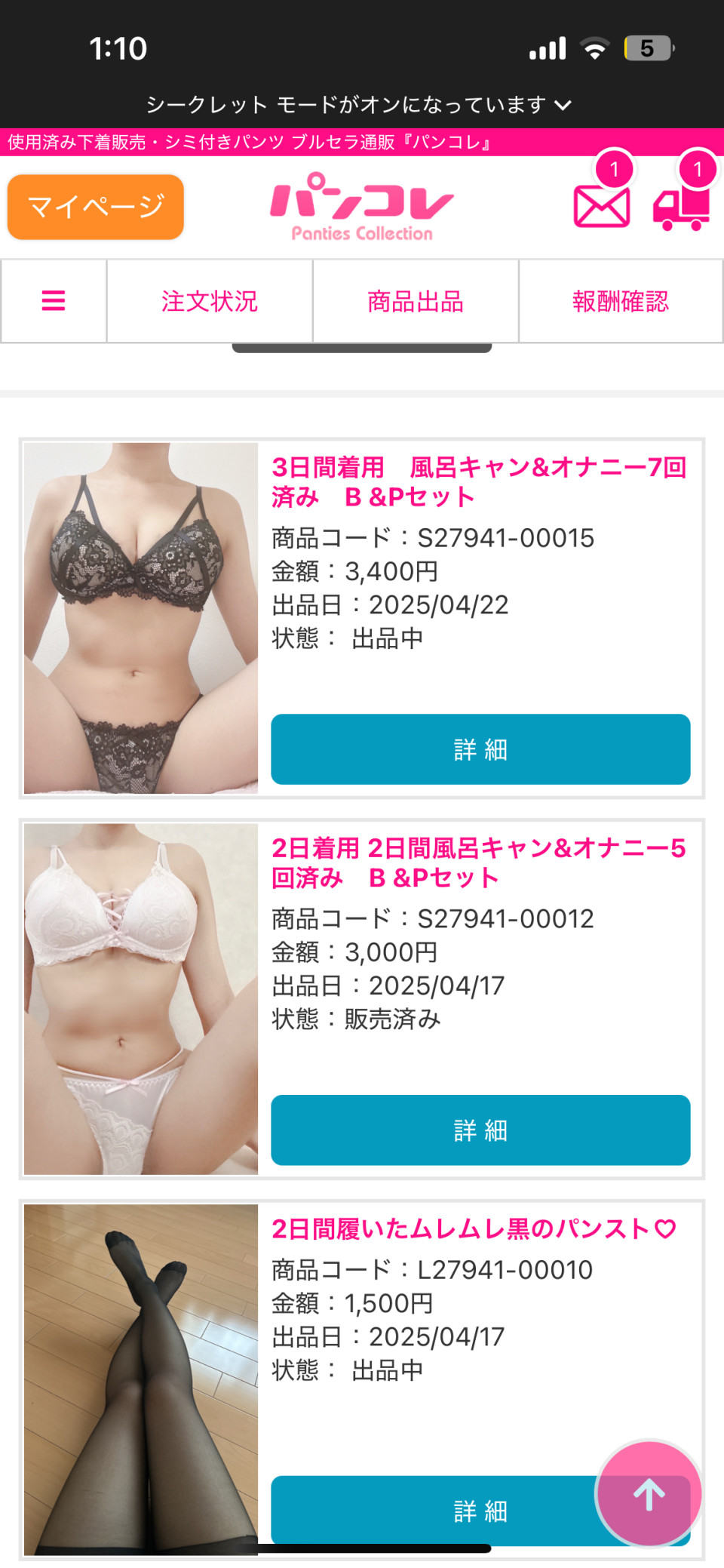Viewport: 724px width, 1568px height.
Task: Switch to the 注文状況 tab
Action: (210, 301)
